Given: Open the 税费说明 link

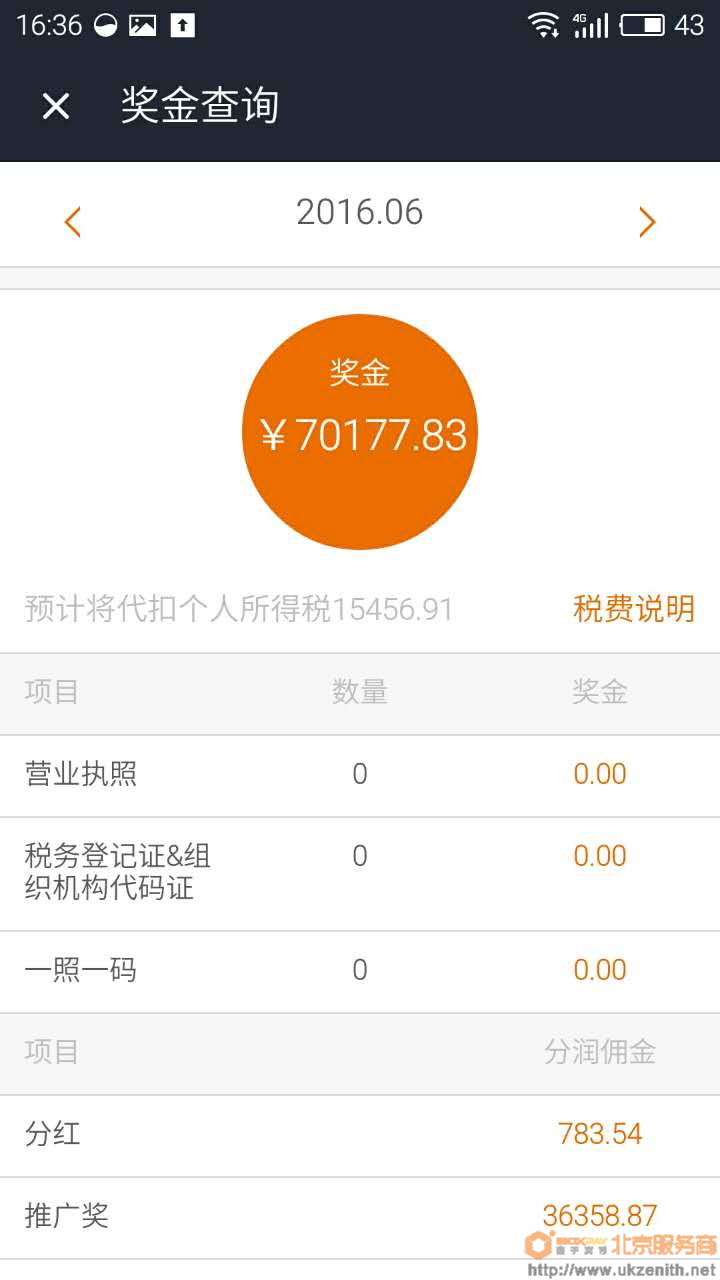Looking at the screenshot, I should [x=634, y=608].
